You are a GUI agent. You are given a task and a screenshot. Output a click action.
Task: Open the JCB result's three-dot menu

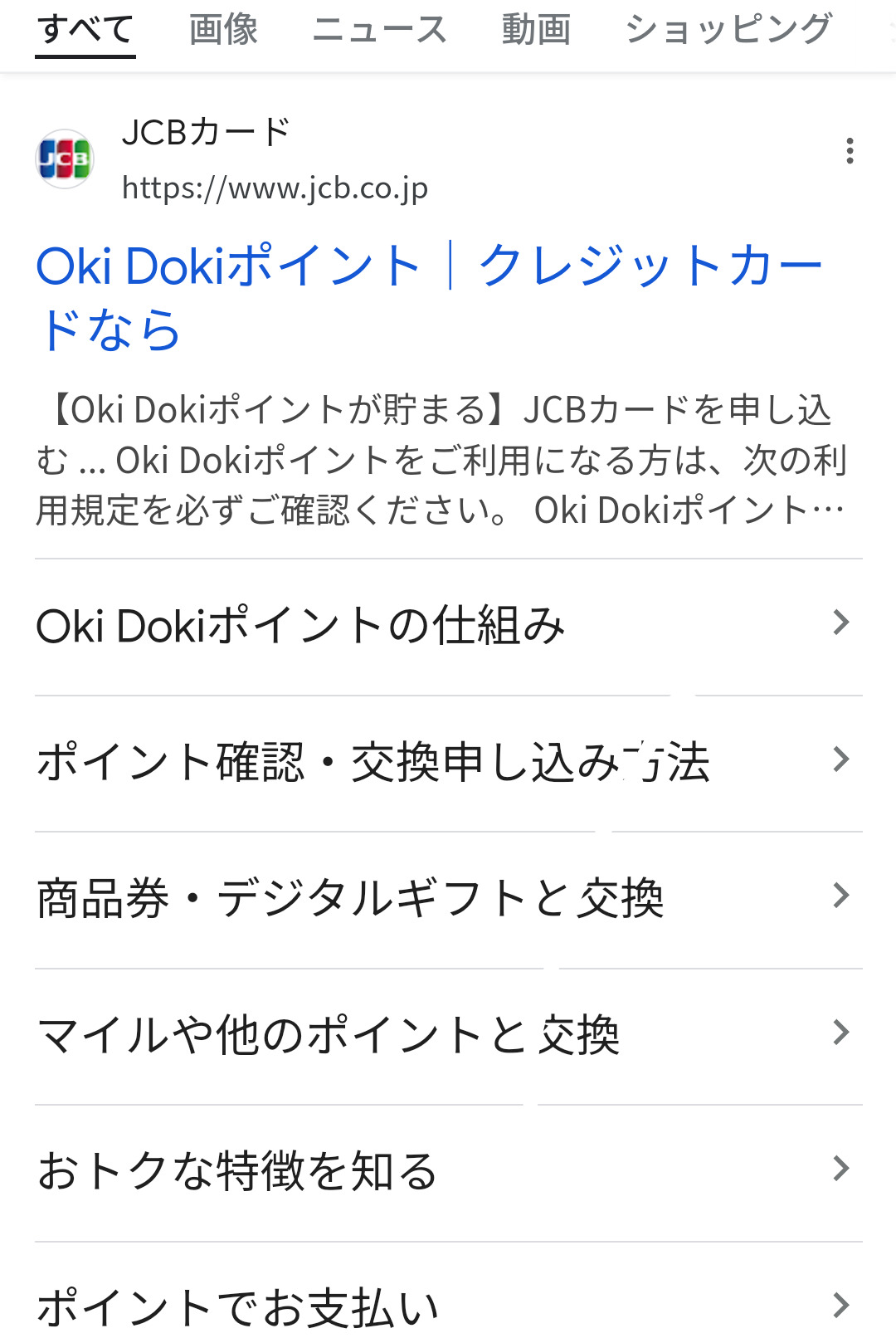[850, 151]
